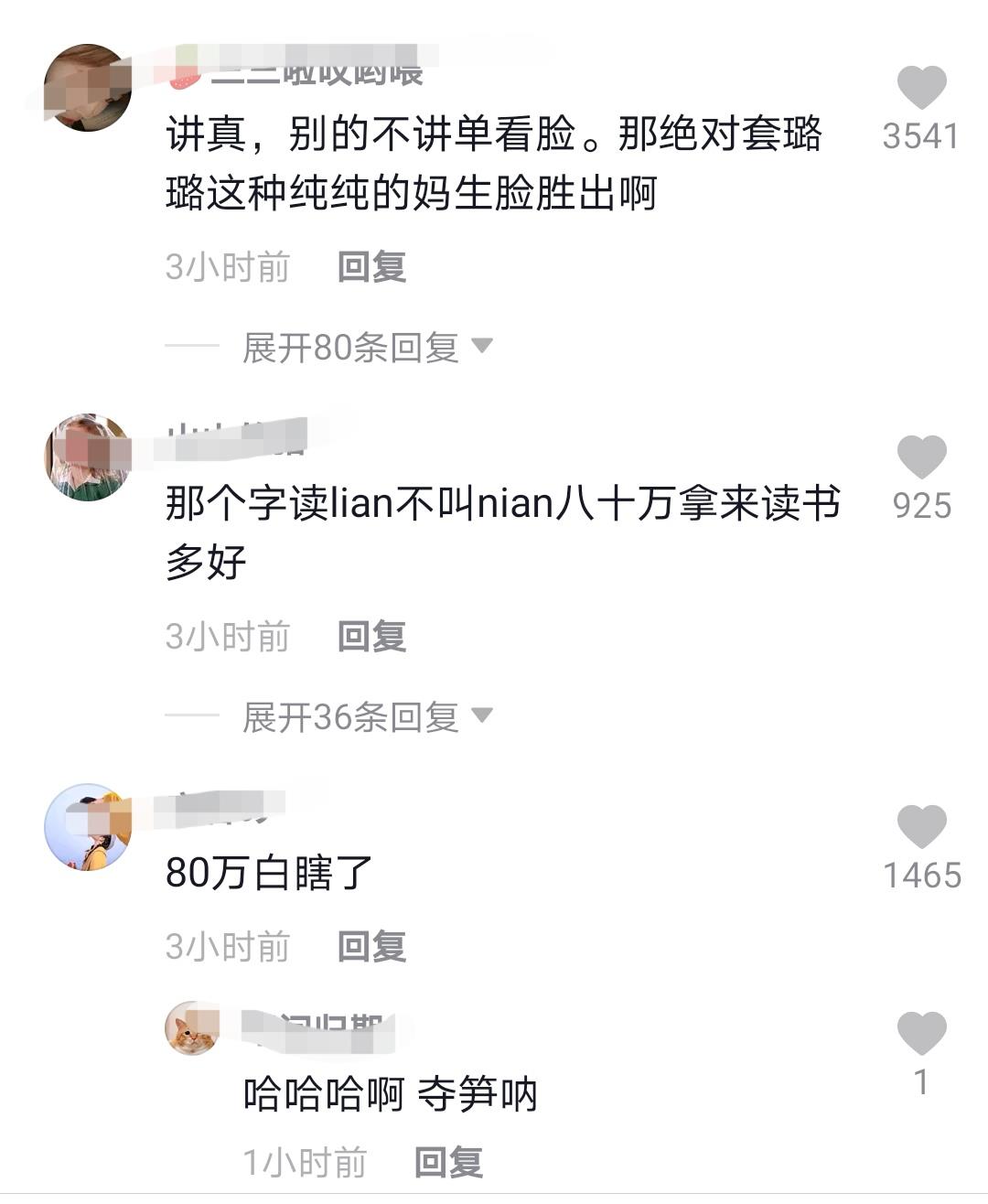Like the comment with 3541 likes
This screenshot has height=1204, width=988.
(921, 88)
